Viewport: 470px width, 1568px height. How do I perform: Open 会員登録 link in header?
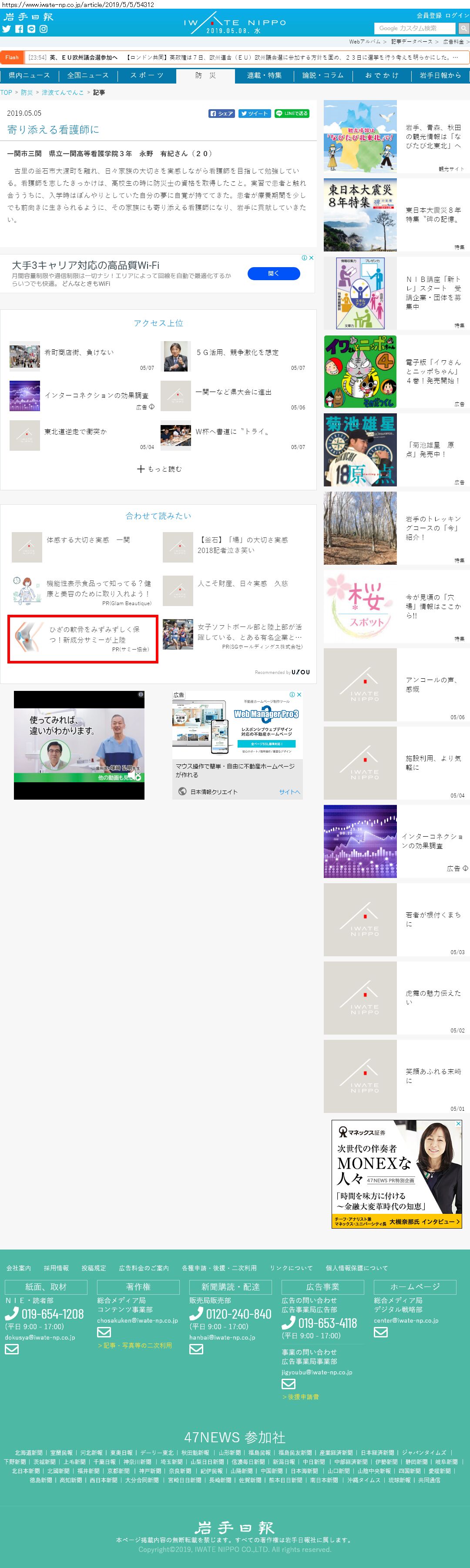click(429, 15)
